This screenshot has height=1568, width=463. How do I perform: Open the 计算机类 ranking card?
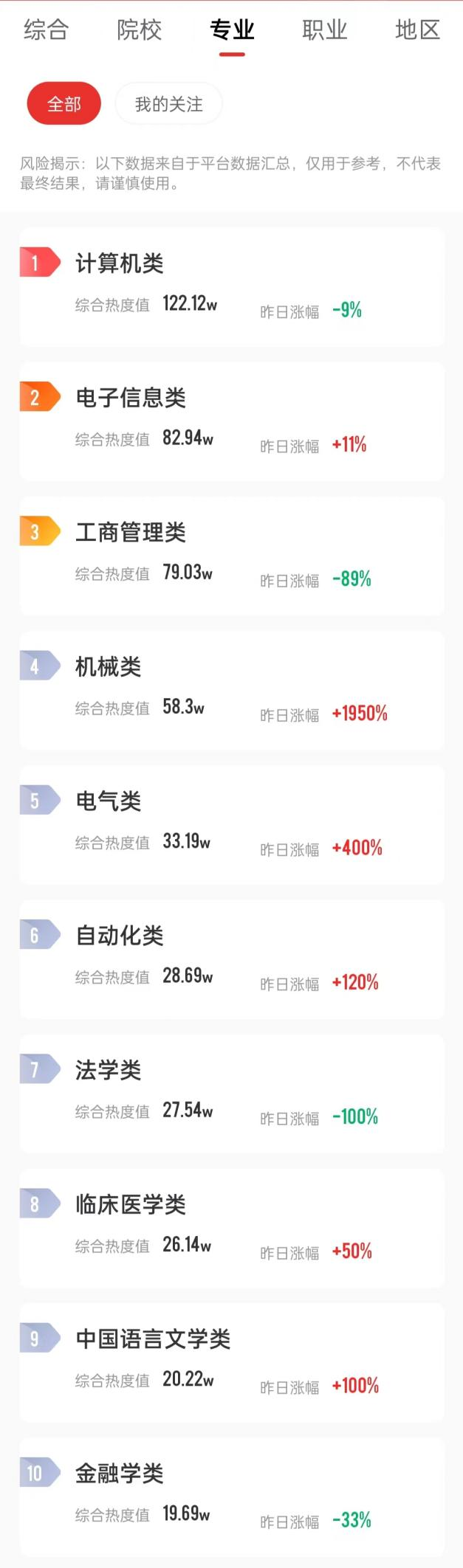click(231, 287)
